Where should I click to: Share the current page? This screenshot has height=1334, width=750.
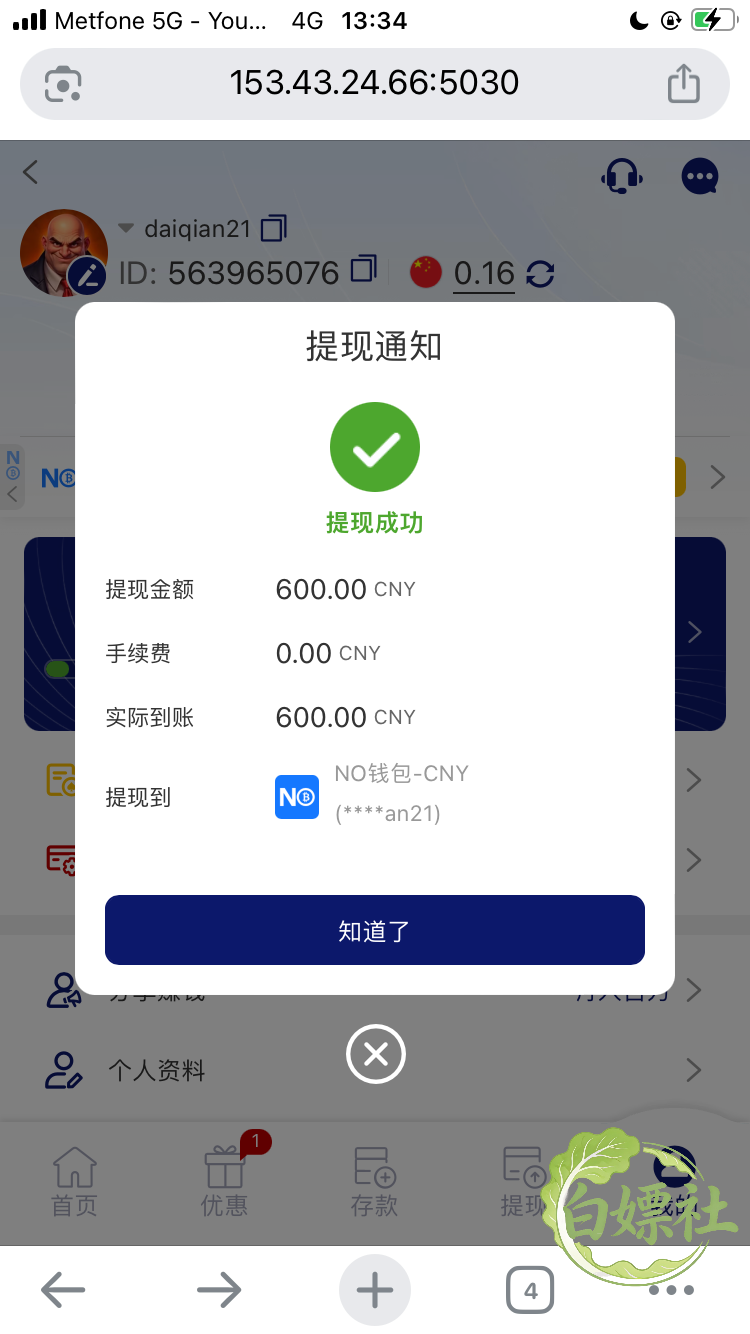coord(684,83)
